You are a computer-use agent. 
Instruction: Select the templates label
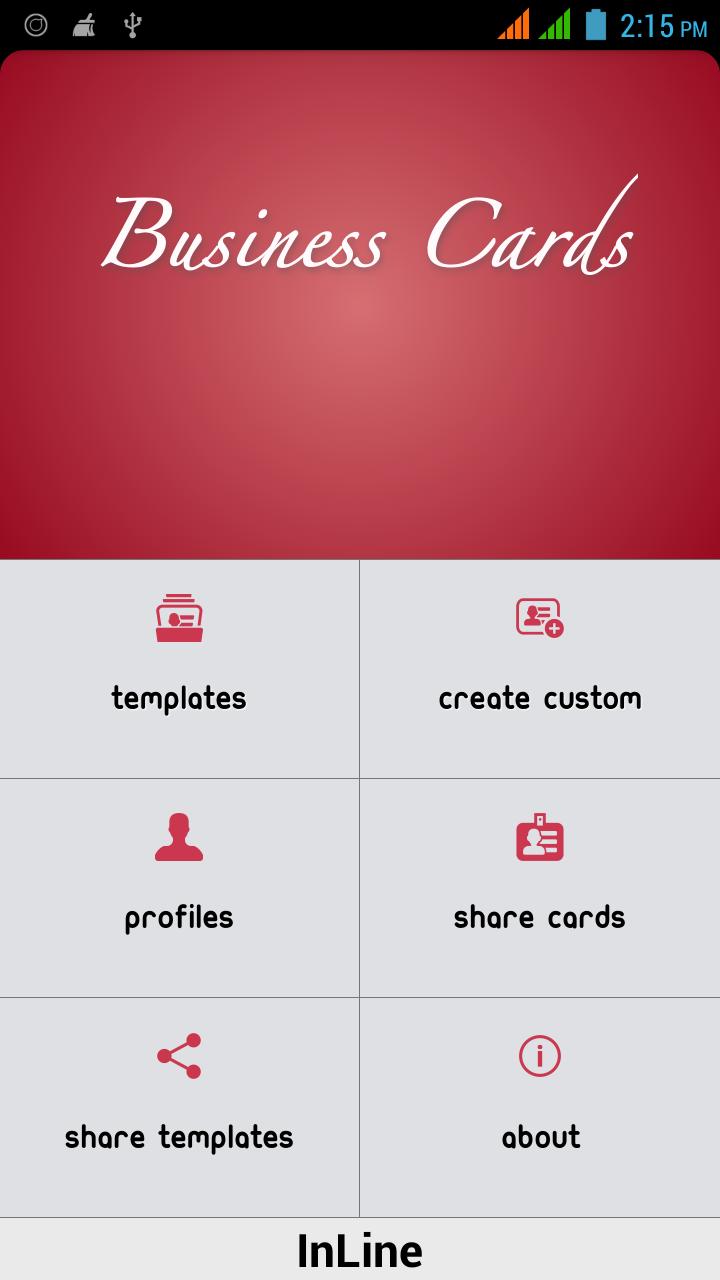pos(179,699)
